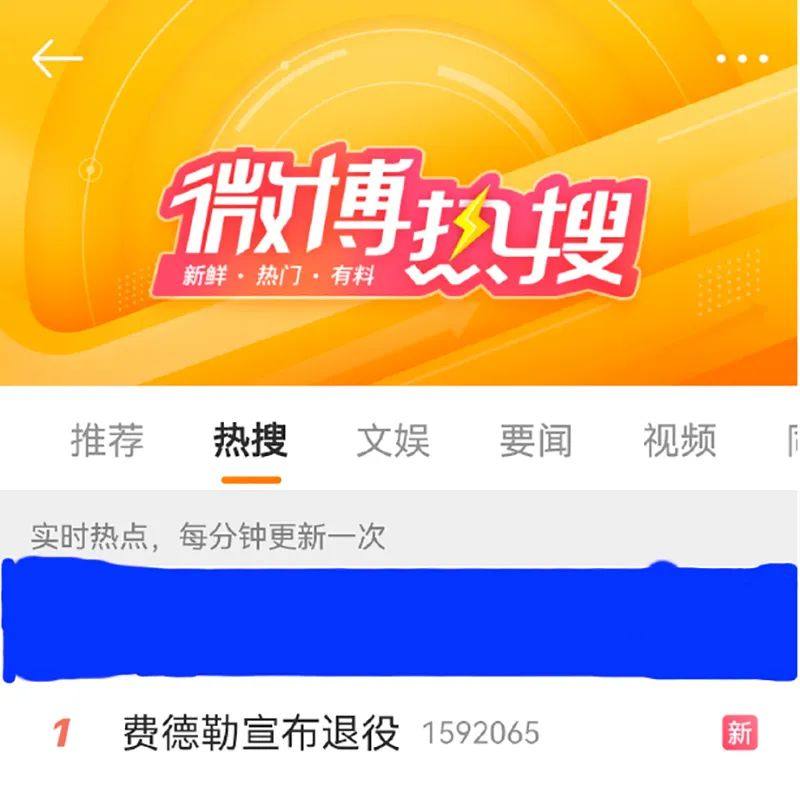Open trending topic 费德勒宣布退役
The image size is (800, 786).
tap(261, 733)
